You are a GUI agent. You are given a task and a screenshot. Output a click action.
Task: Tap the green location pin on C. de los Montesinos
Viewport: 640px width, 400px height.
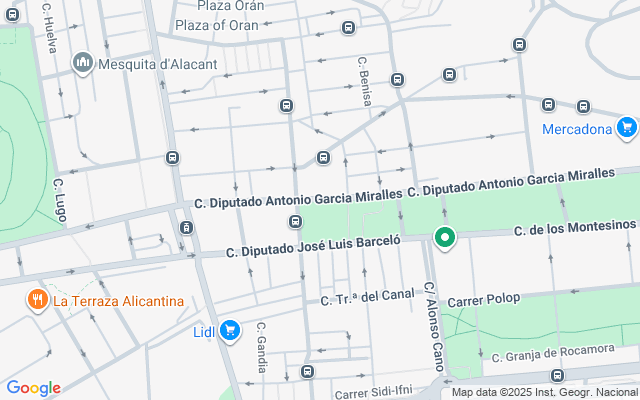[x=445, y=238]
